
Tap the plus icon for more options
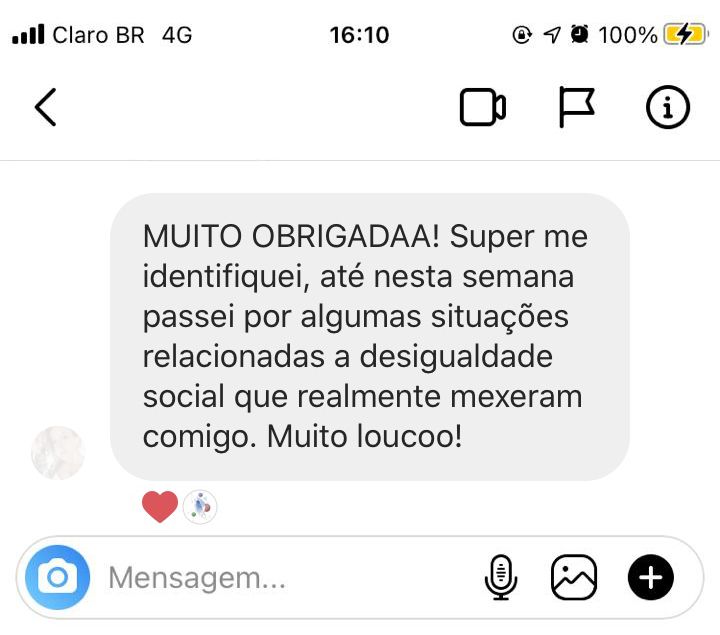650,578
